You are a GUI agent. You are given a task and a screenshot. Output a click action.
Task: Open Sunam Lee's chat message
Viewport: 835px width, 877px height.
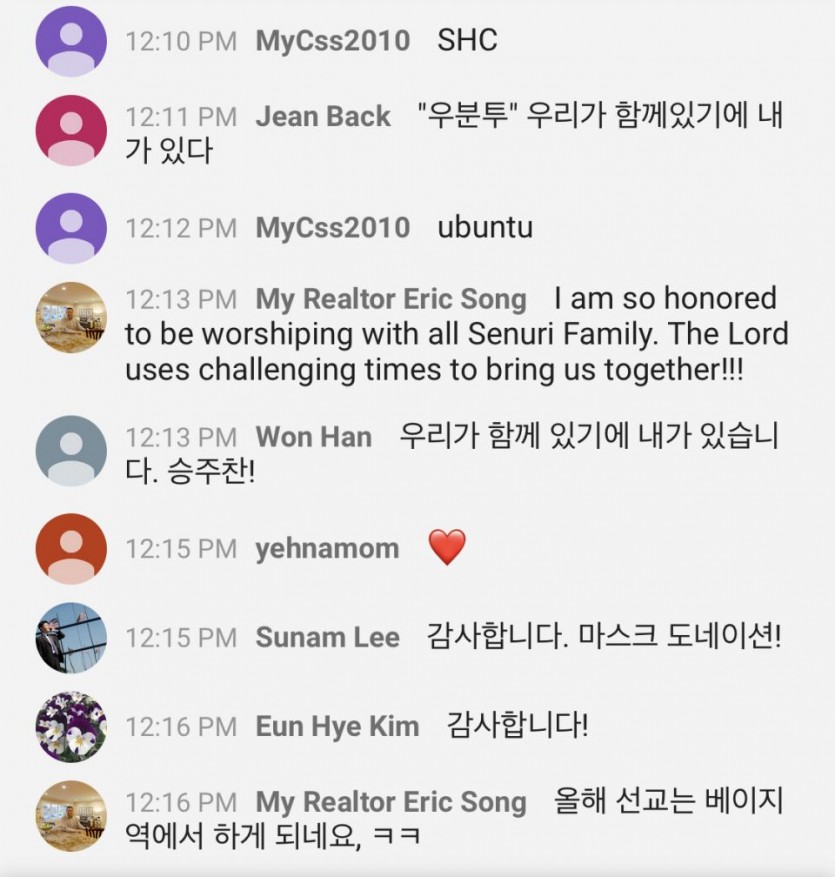pos(603,637)
